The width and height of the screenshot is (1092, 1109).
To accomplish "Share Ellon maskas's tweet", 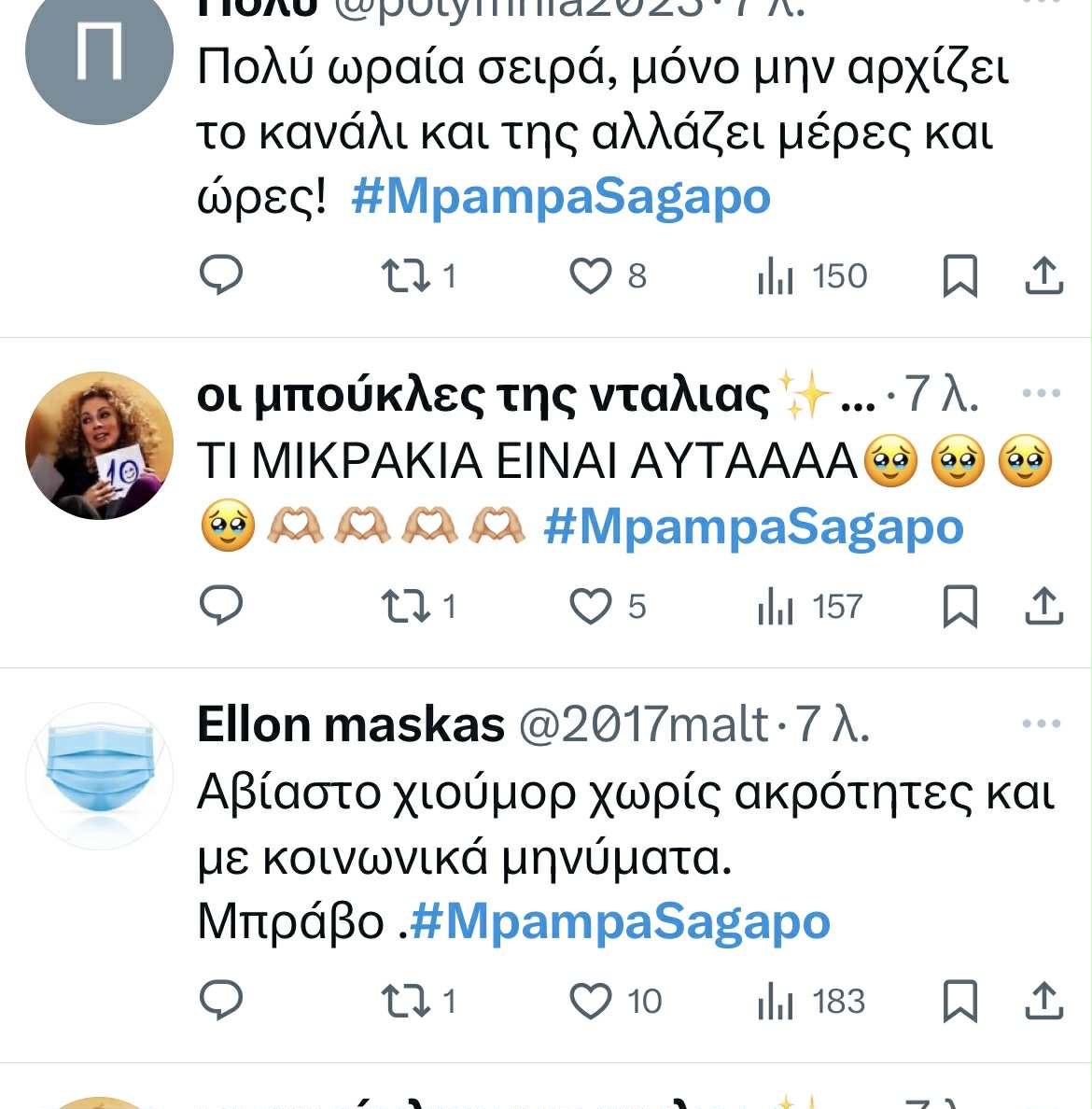I will click(1043, 1002).
